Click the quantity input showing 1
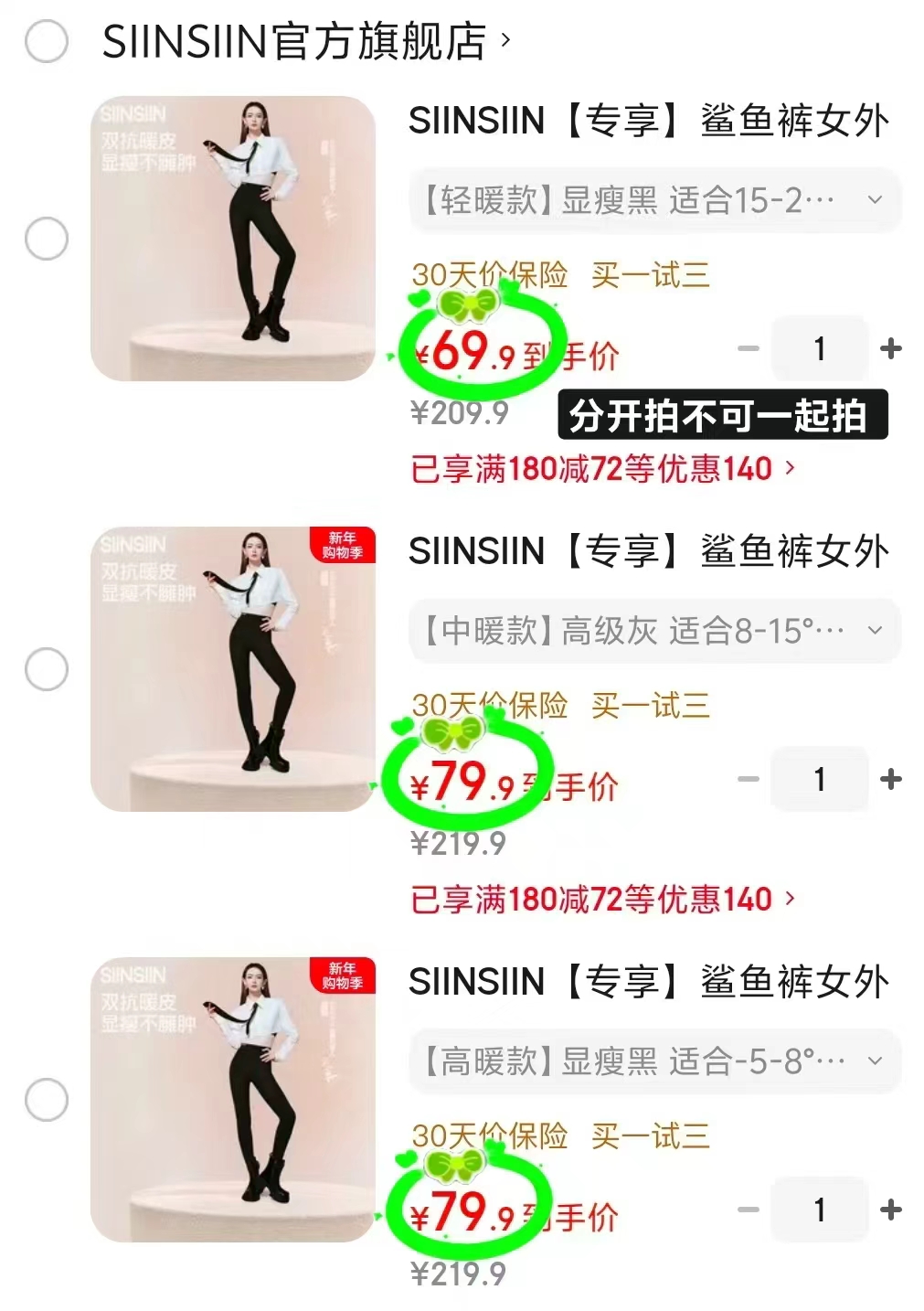924x1311 pixels. (x=820, y=348)
